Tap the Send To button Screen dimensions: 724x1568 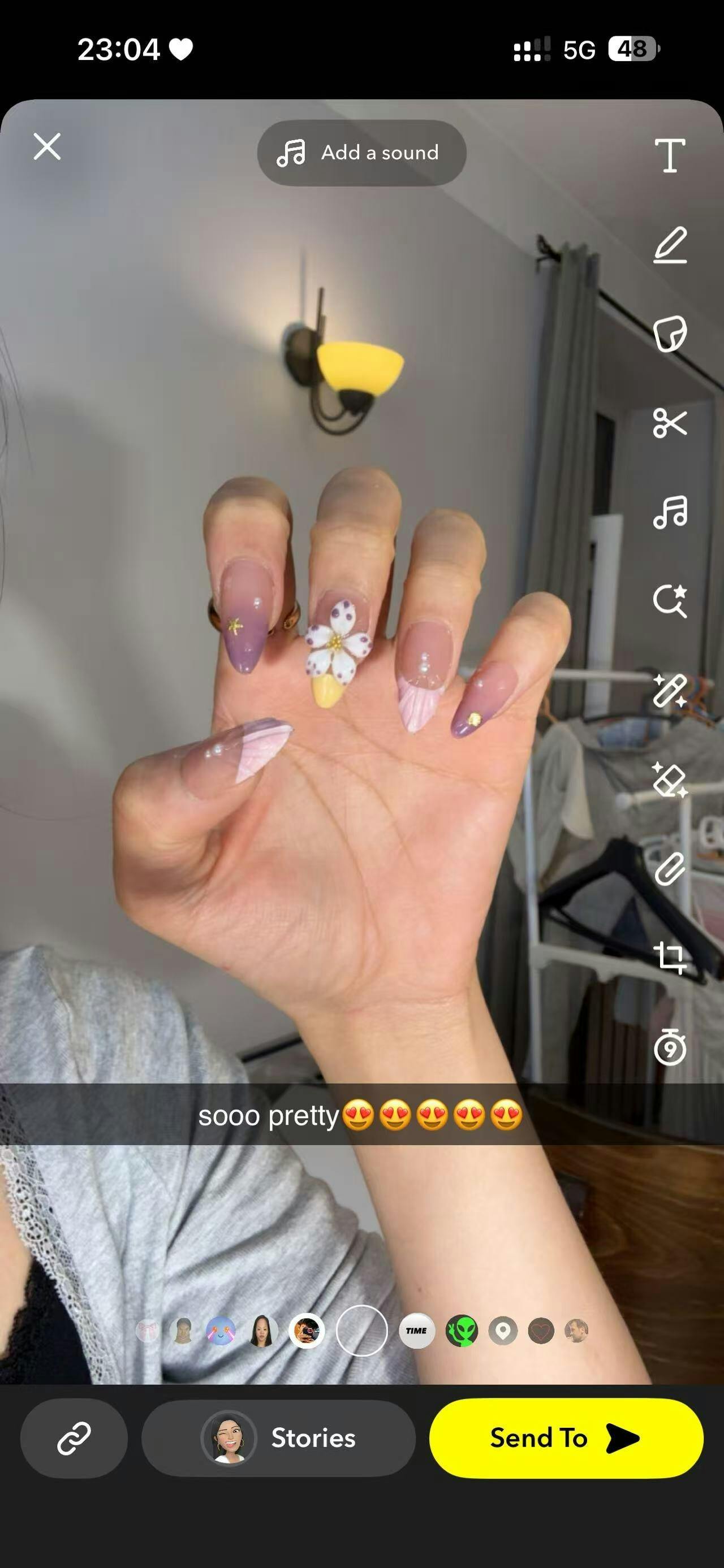(x=566, y=1438)
